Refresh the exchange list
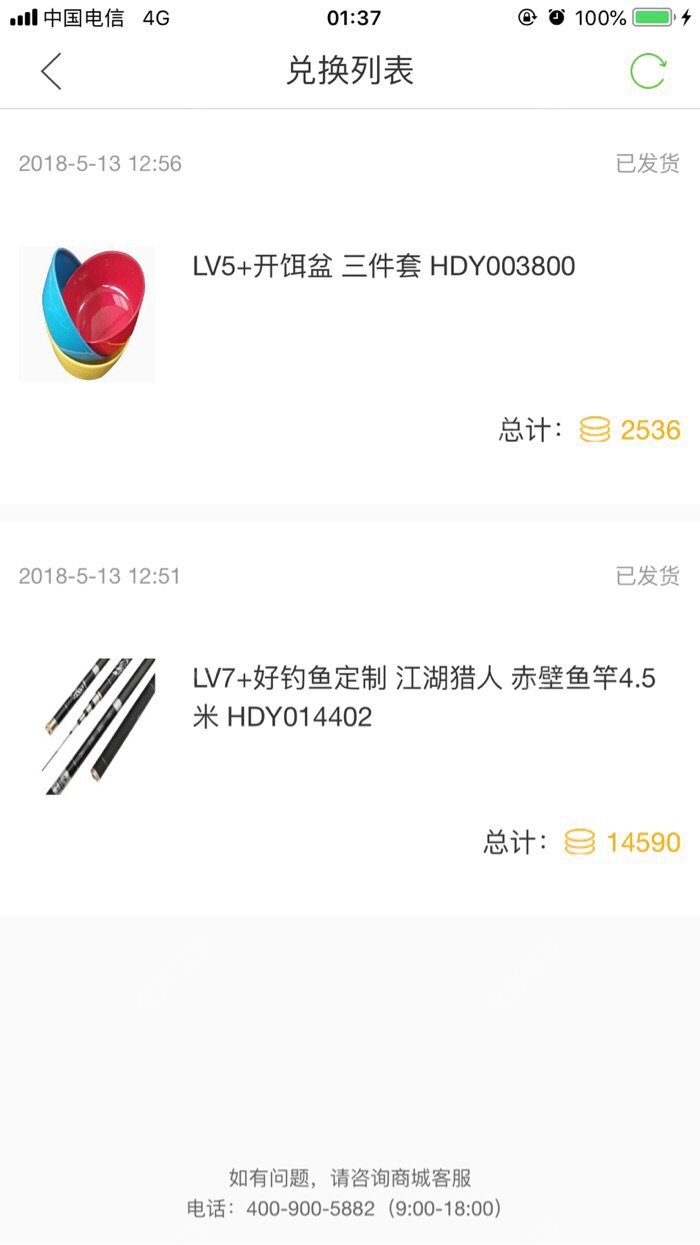 (x=648, y=72)
